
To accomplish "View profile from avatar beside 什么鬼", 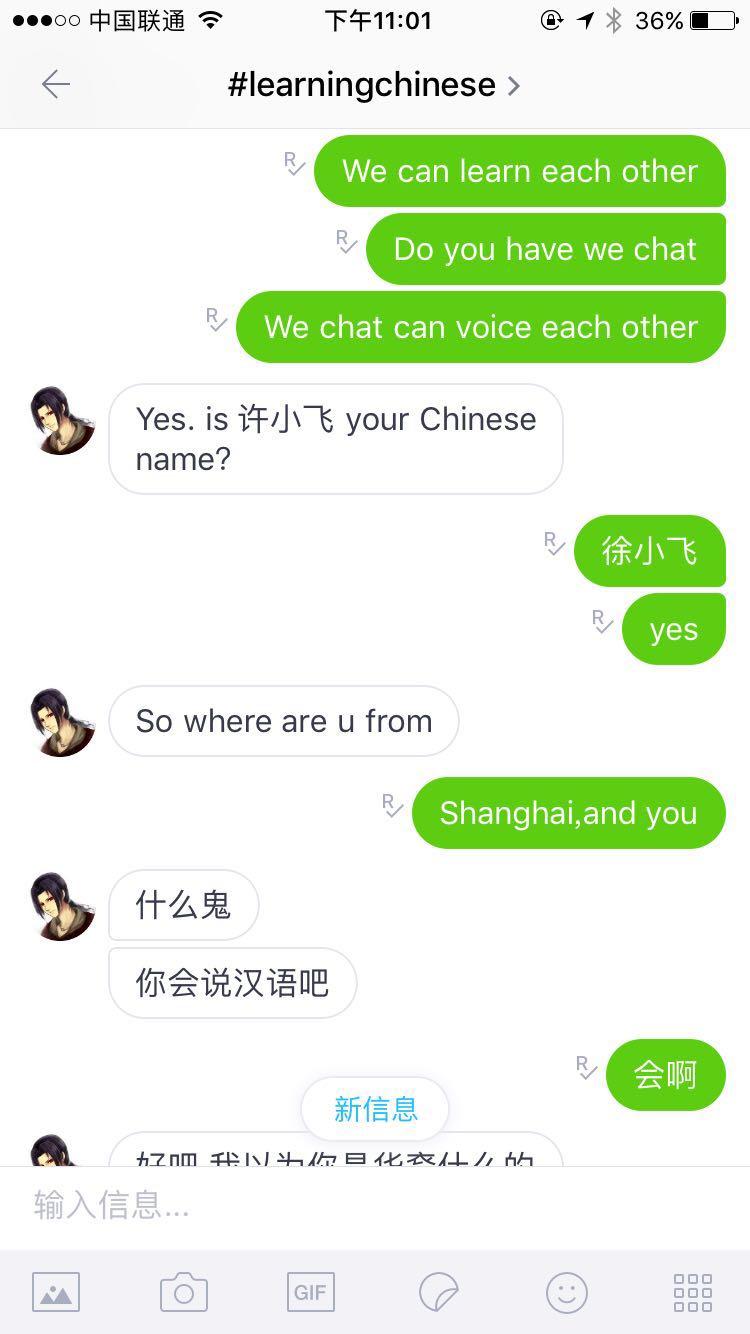I will pos(62,906).
